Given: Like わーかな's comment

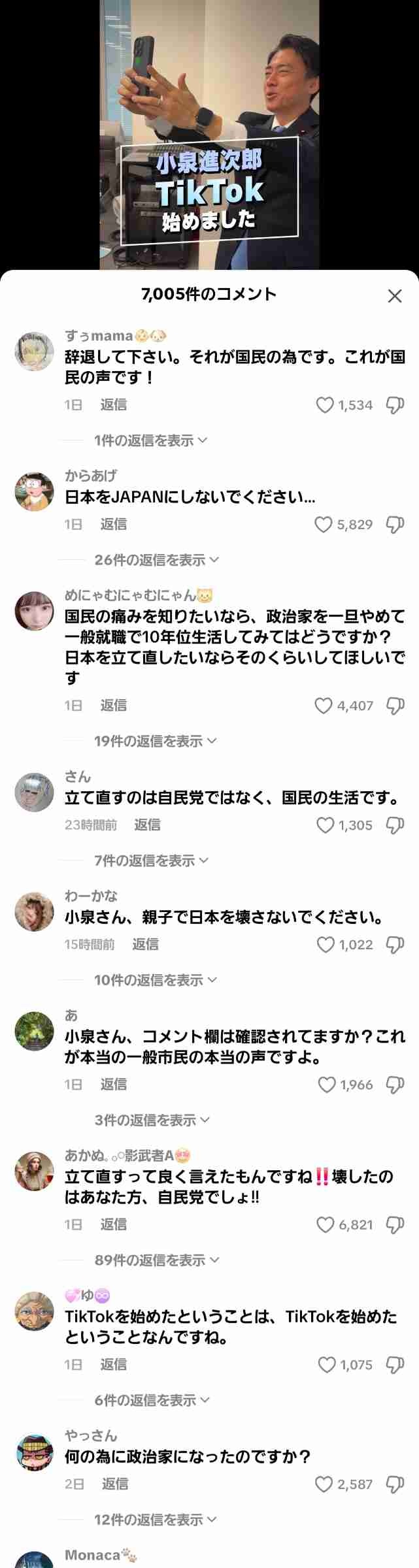Looking at the screenshot, I should [x=326, y=945].
